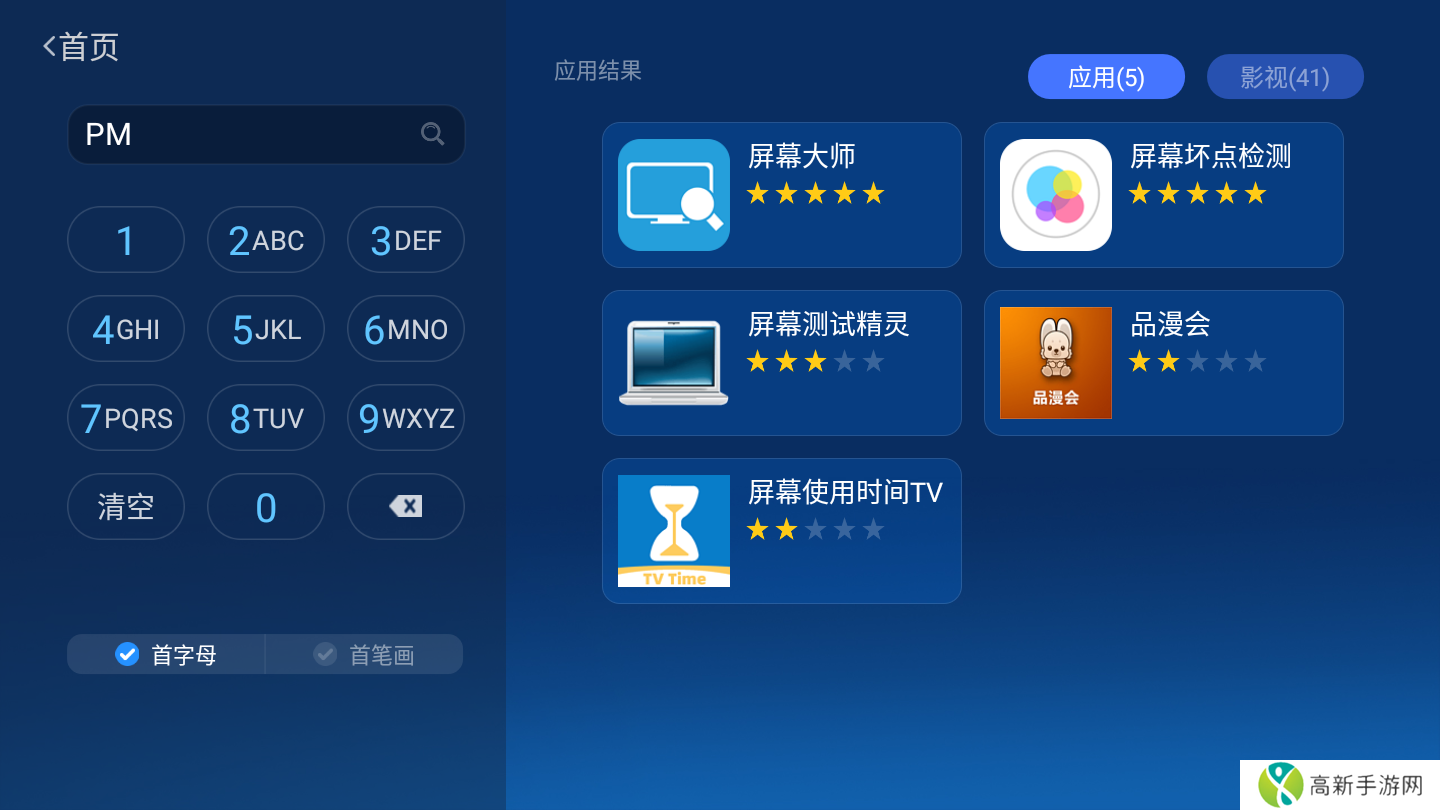Image resolution: width=1440 pixels, height=810 pixels.
Task: Tap the 9WXYZ key
Action: pyautogui.click(x=406, y=418)
